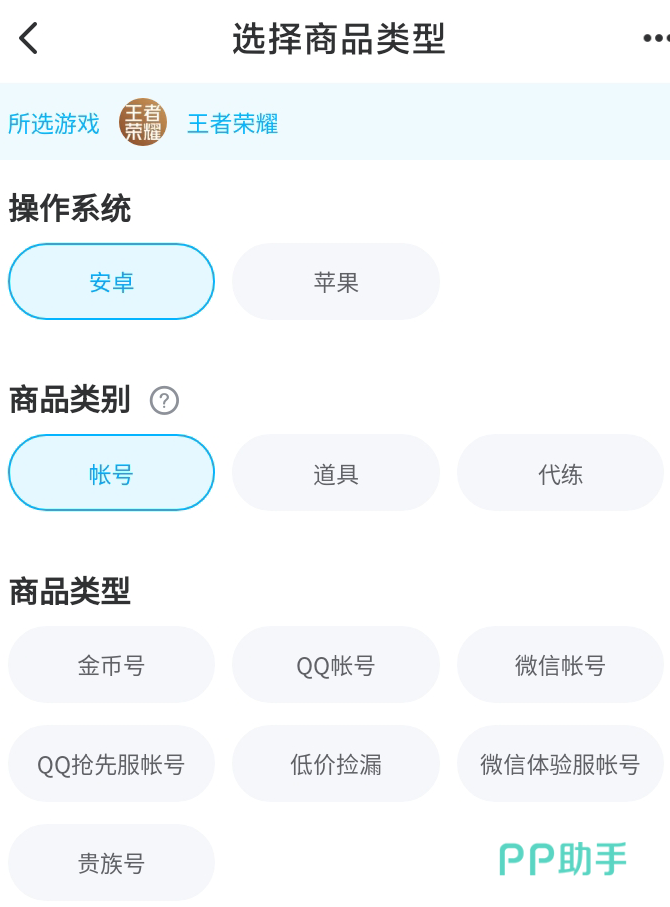Choose 苹果 as the operating system

coord(336,282)
